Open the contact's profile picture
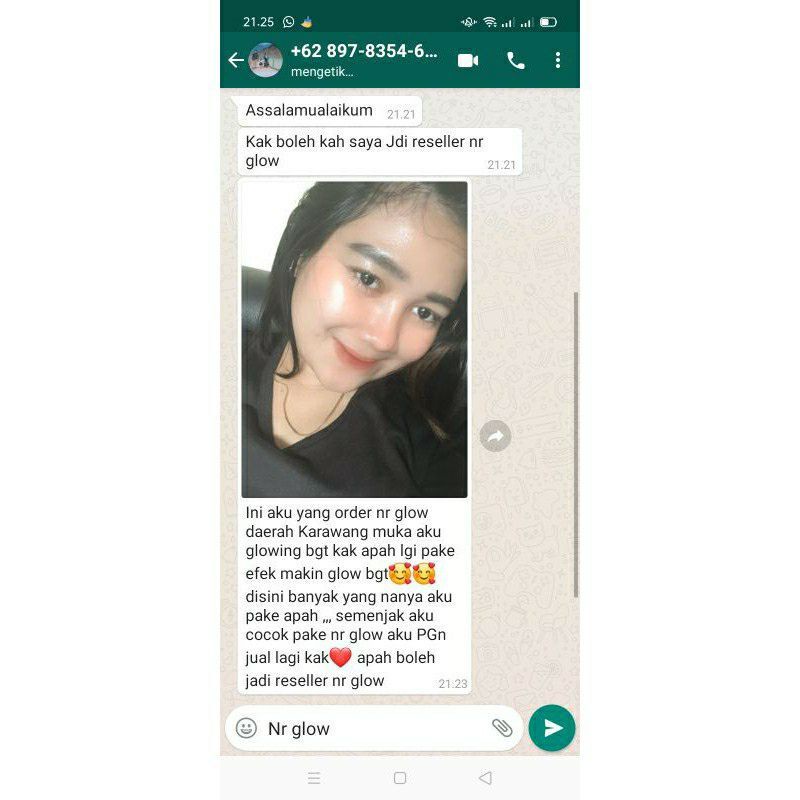Image resolution: width=800 pixels, height=800 pixels. (x=266, y=60)
